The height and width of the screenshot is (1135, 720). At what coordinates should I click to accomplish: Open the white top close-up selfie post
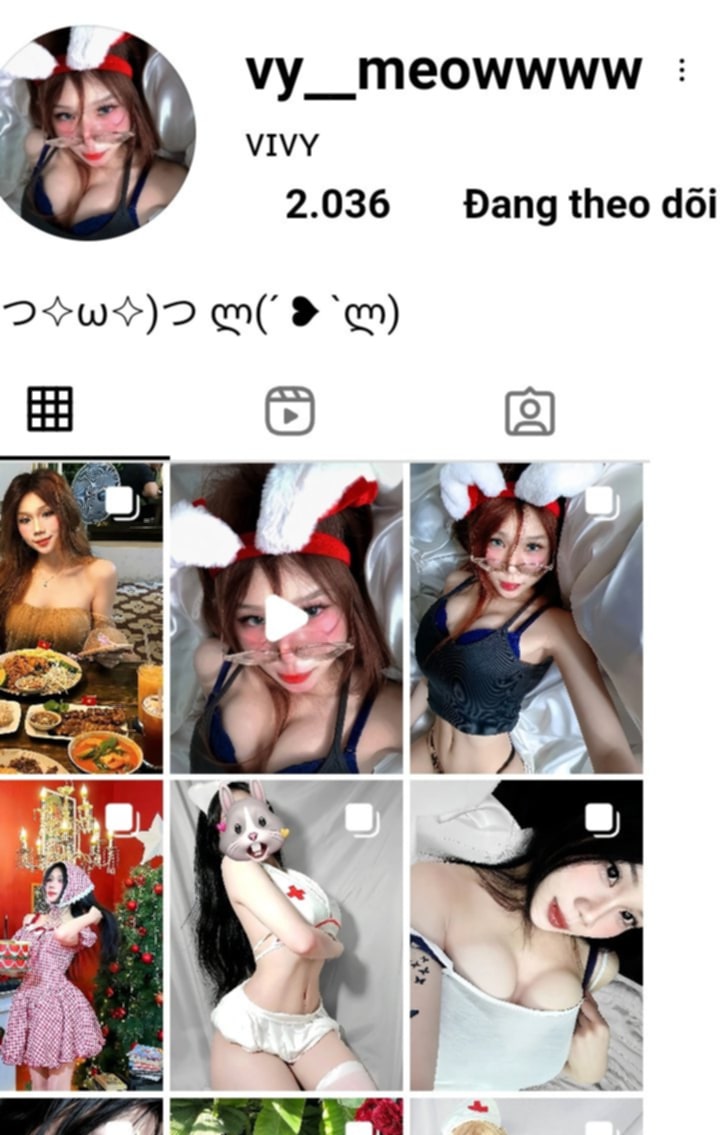point(526,935)
